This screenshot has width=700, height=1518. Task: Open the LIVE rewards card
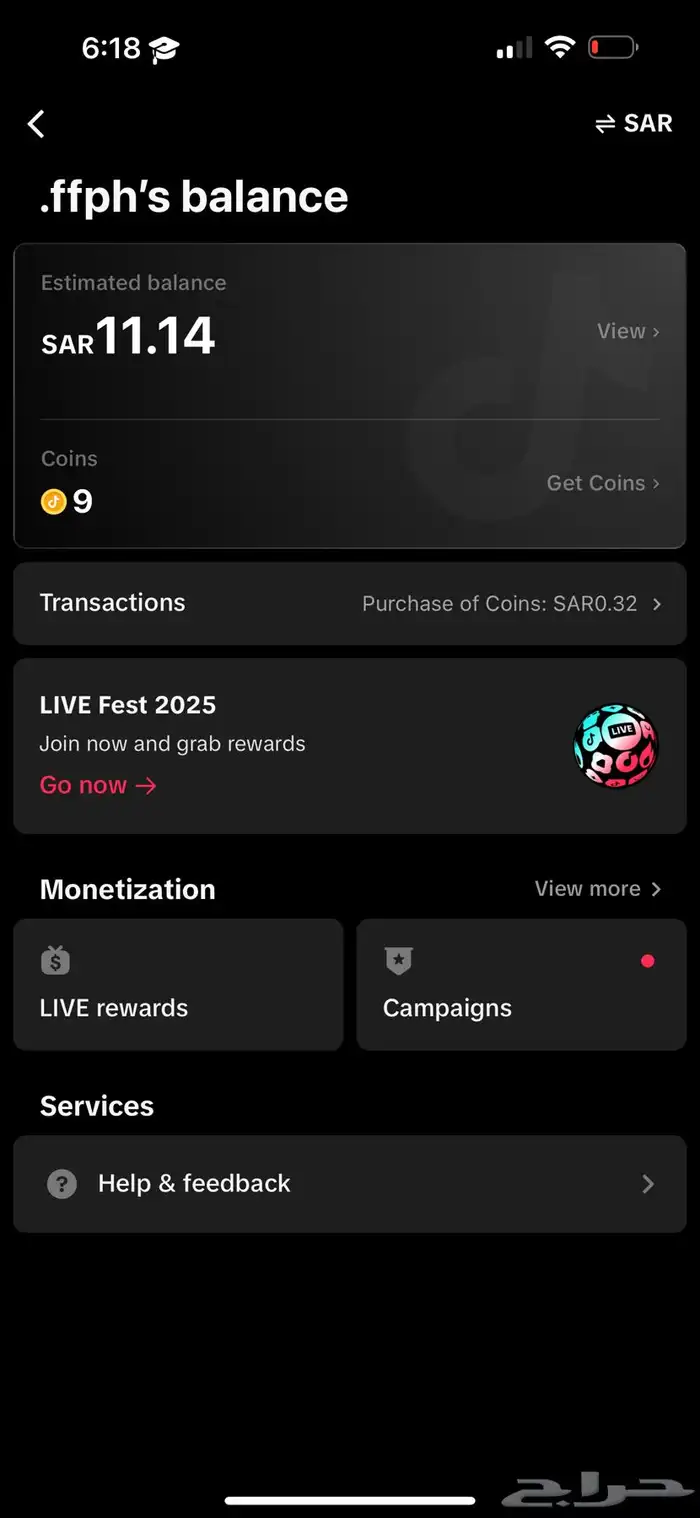pyautogui.click(x=178, y=985)
